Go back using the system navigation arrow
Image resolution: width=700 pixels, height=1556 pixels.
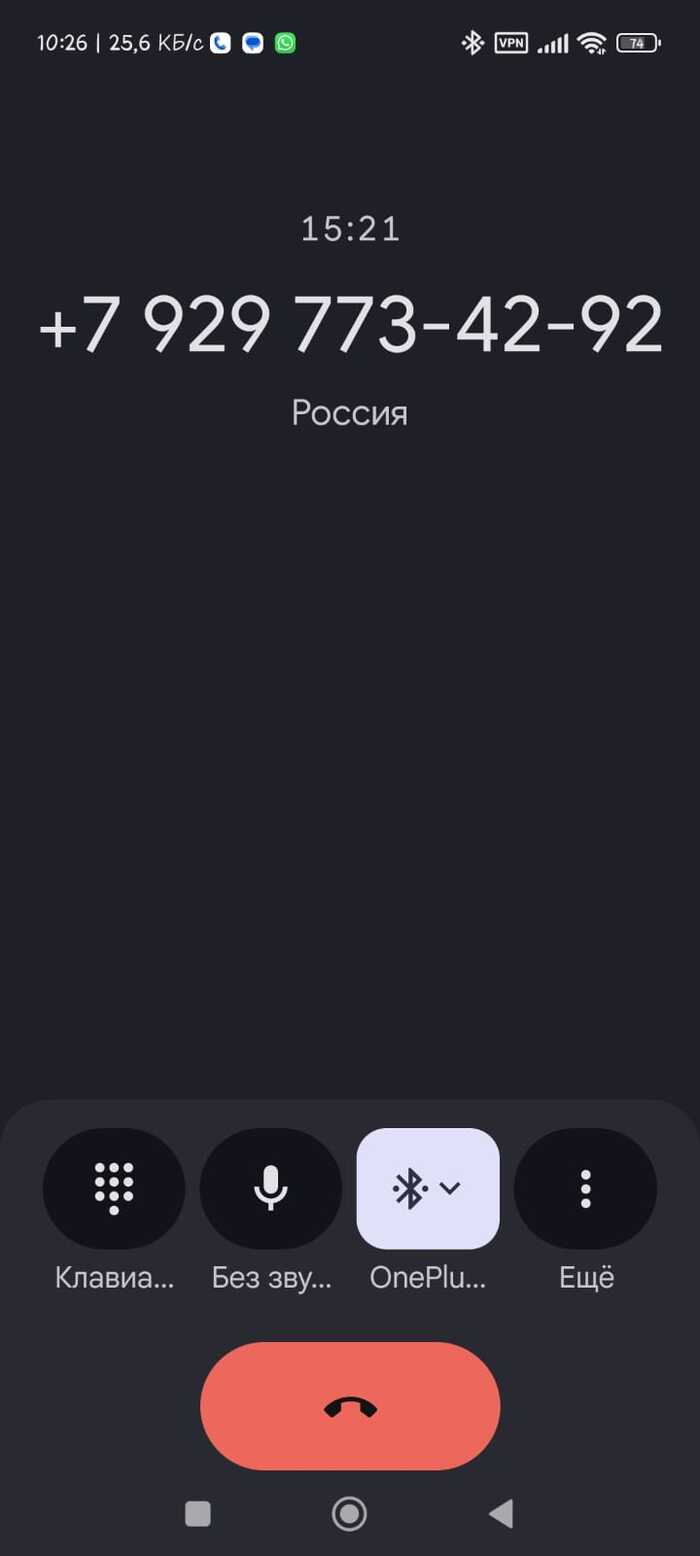tap(501, 1514)
